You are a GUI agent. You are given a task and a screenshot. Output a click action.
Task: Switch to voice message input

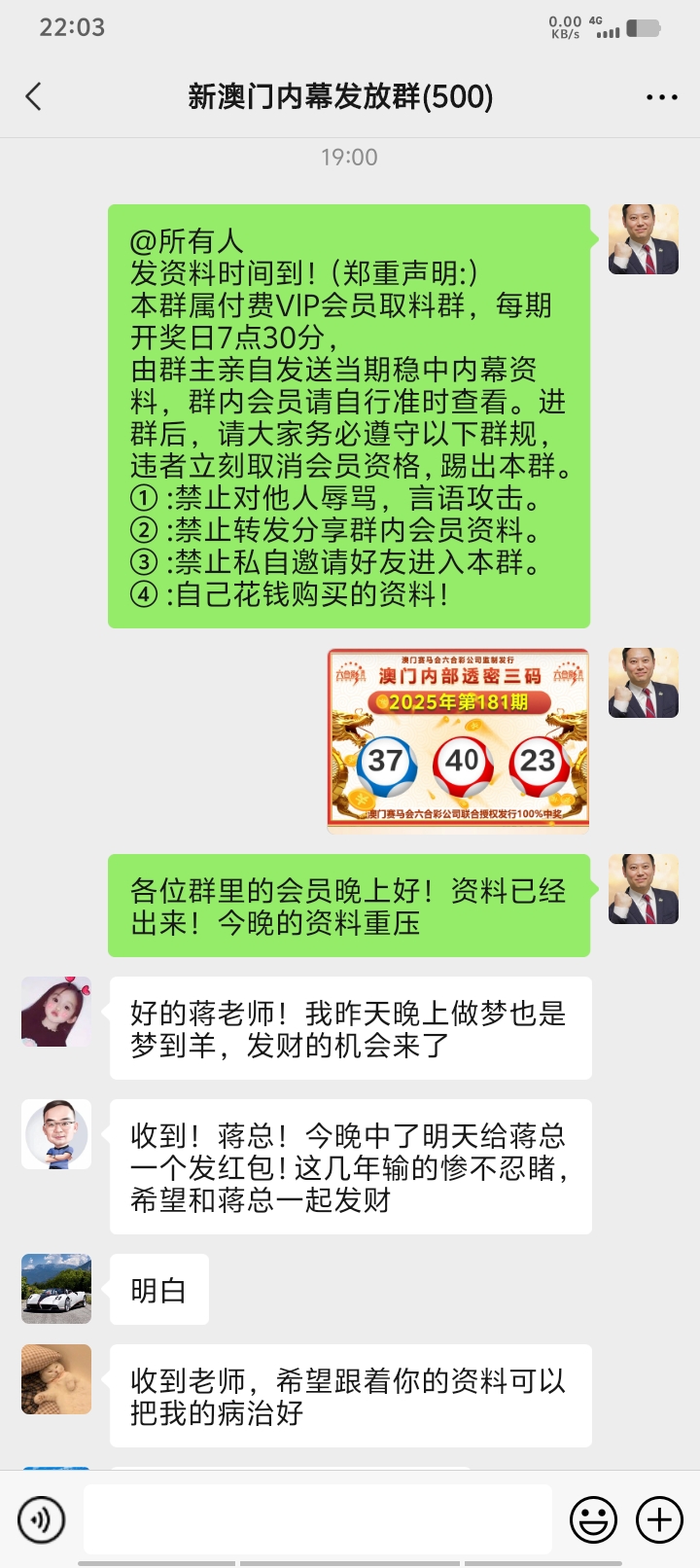[x=42, y=1518]
